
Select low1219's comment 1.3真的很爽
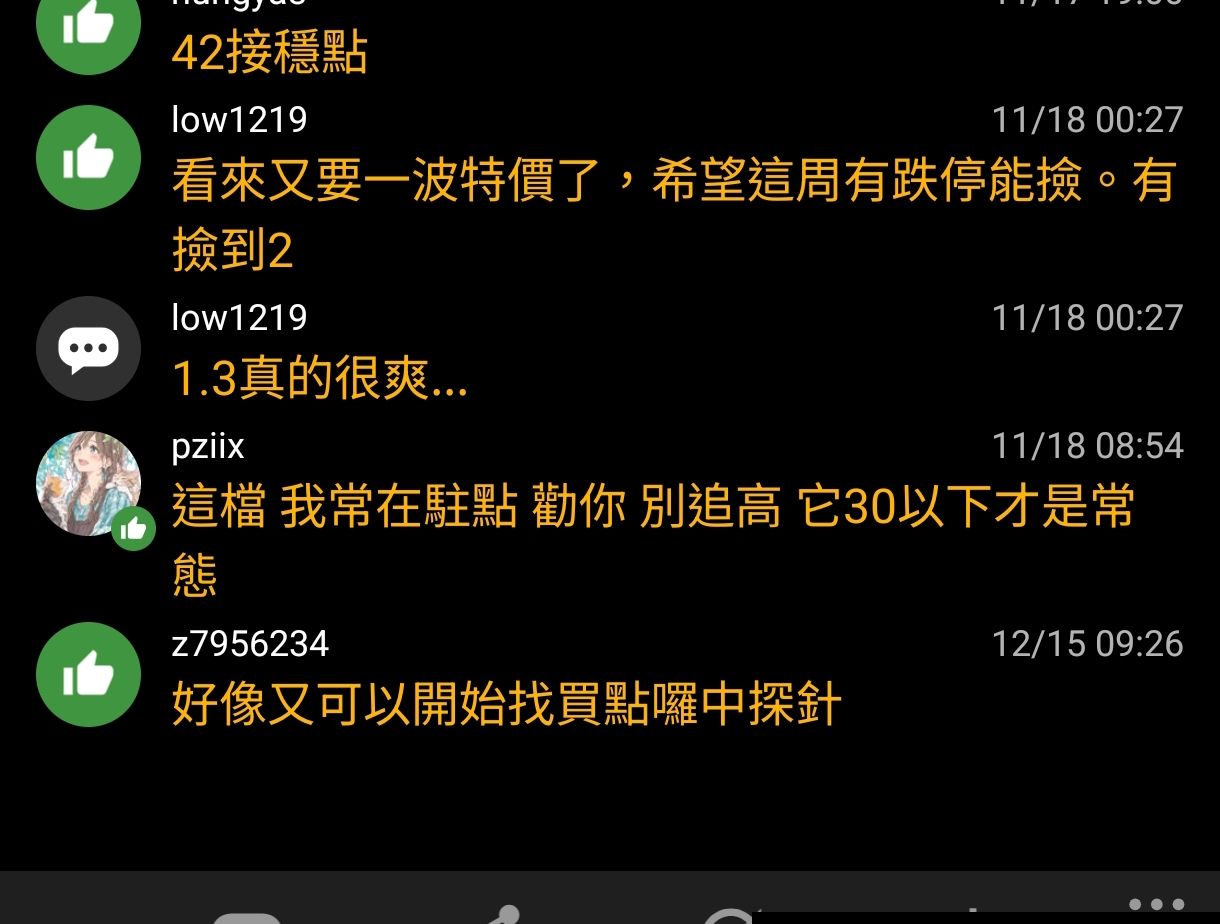click(320, 380)
